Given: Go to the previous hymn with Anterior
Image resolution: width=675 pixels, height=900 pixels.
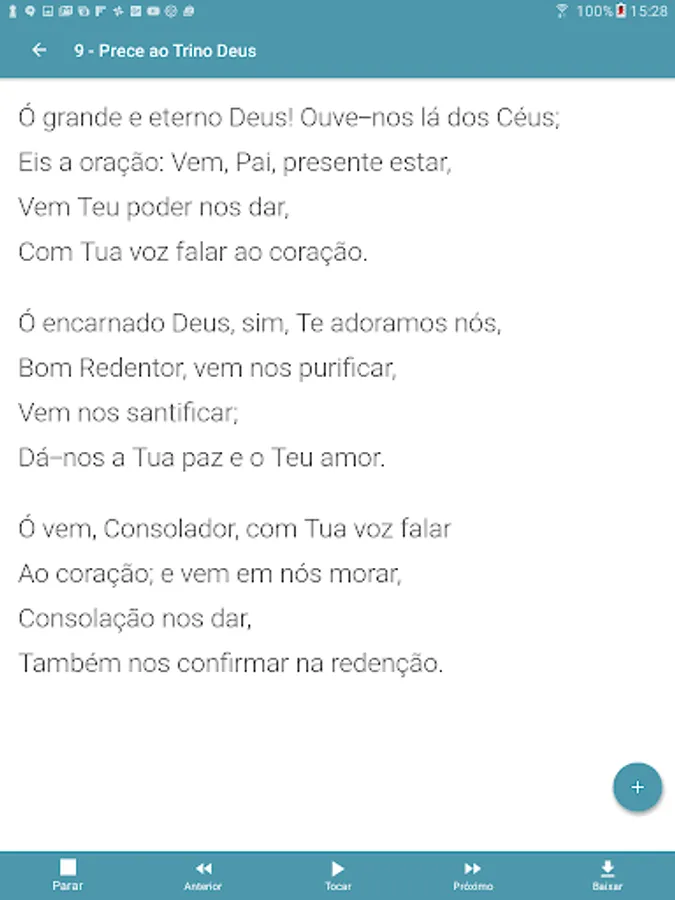Looking at the screenshot, I should coord(203,874).
